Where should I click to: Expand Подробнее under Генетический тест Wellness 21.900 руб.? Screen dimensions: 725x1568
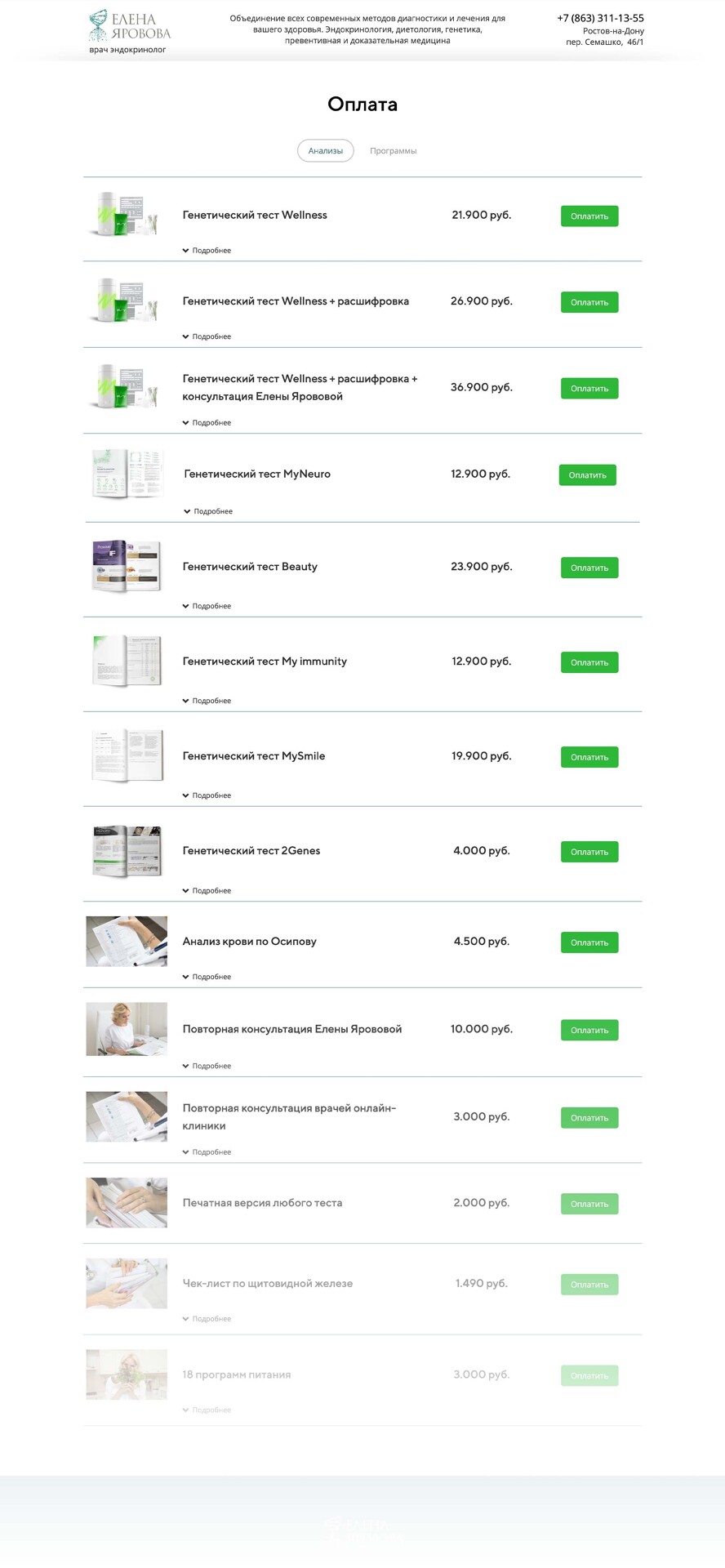[x=207, y=251]
